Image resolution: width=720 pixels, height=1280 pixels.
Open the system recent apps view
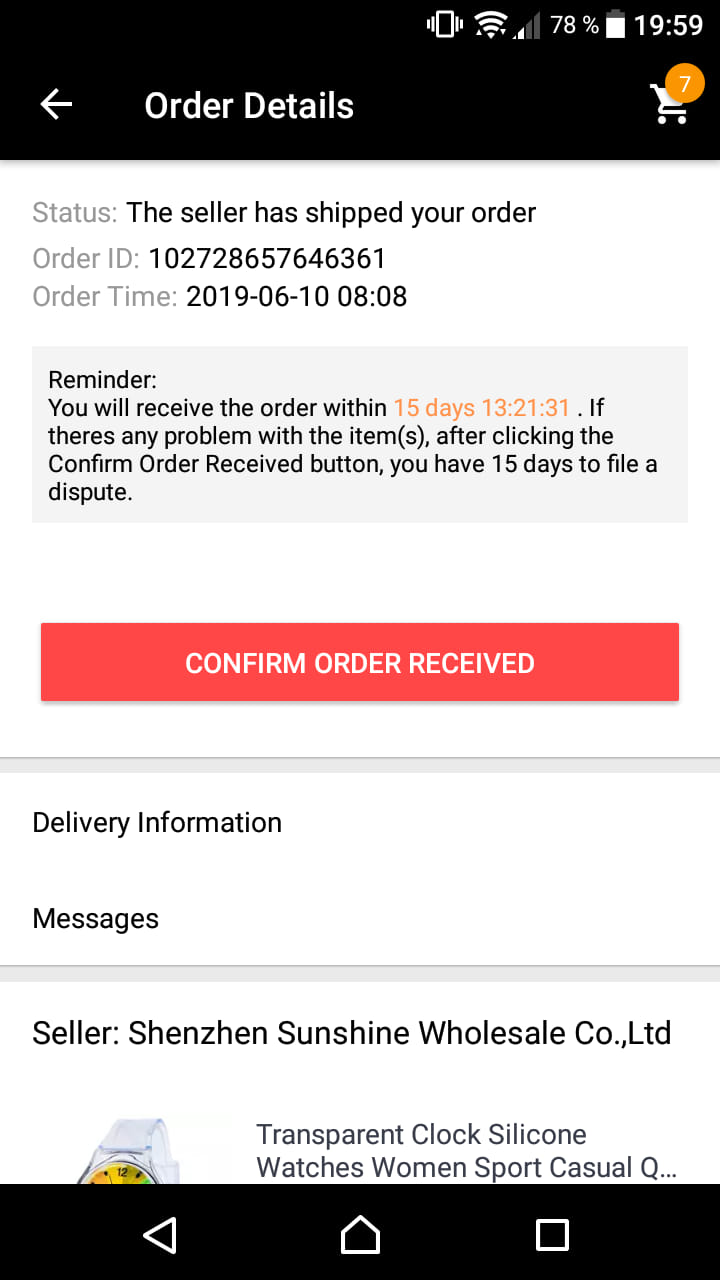coord(552,1234)
